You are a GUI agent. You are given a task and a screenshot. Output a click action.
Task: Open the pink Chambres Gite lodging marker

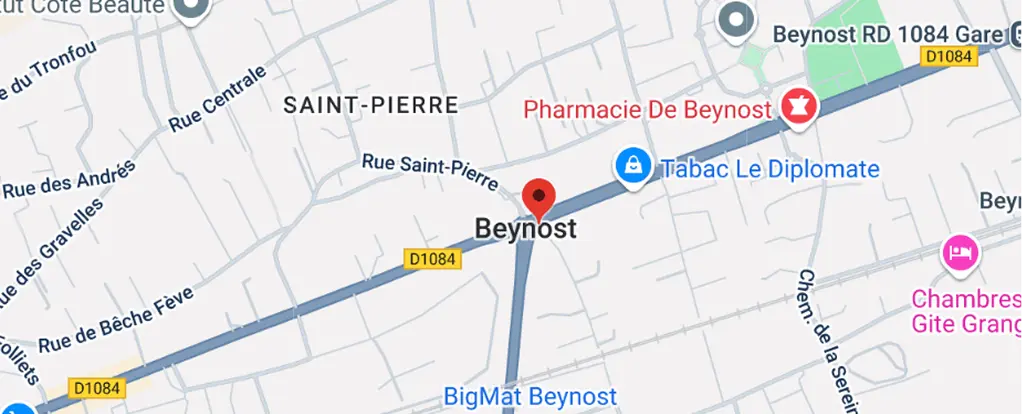(x=961, y=249)
